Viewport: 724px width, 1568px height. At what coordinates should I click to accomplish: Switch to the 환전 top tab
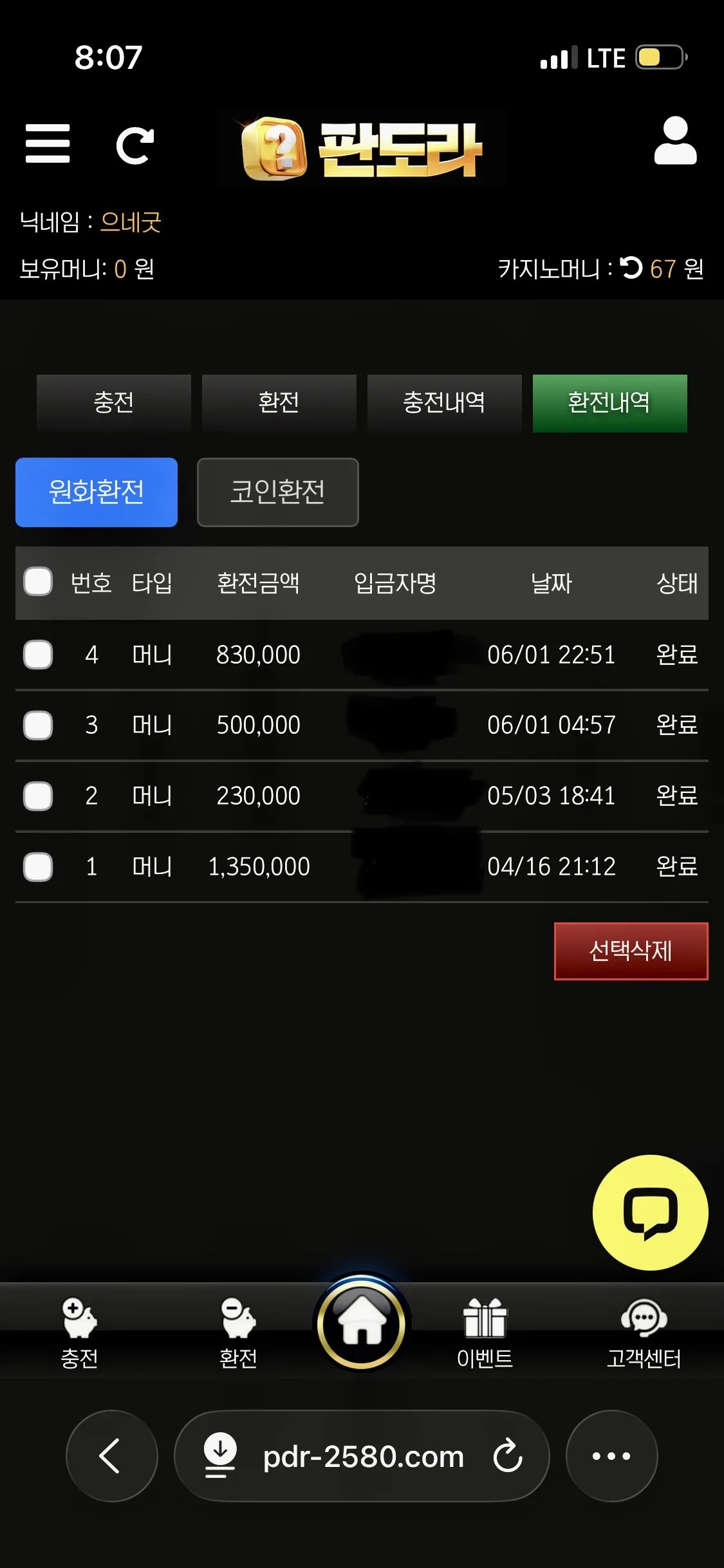click(279, 403)
